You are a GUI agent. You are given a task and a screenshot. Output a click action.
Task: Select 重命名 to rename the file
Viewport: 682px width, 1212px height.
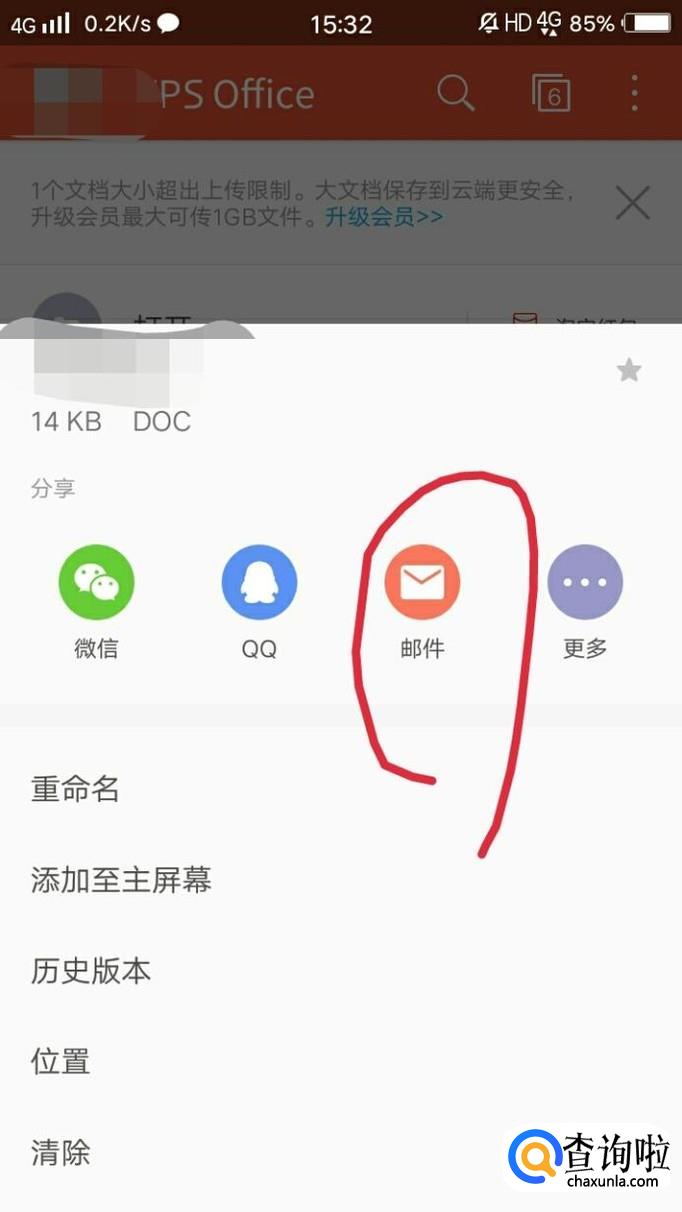tap(341, 789)
